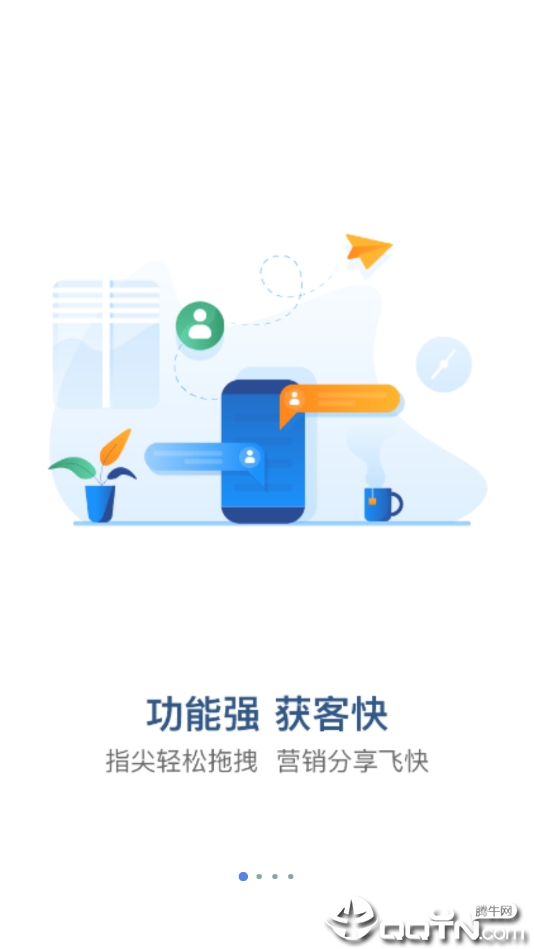Image resolution: width=534 pixels, height=949 pixels.
Task: Select the last page indicator dot
Action: (x=291, y=876)
